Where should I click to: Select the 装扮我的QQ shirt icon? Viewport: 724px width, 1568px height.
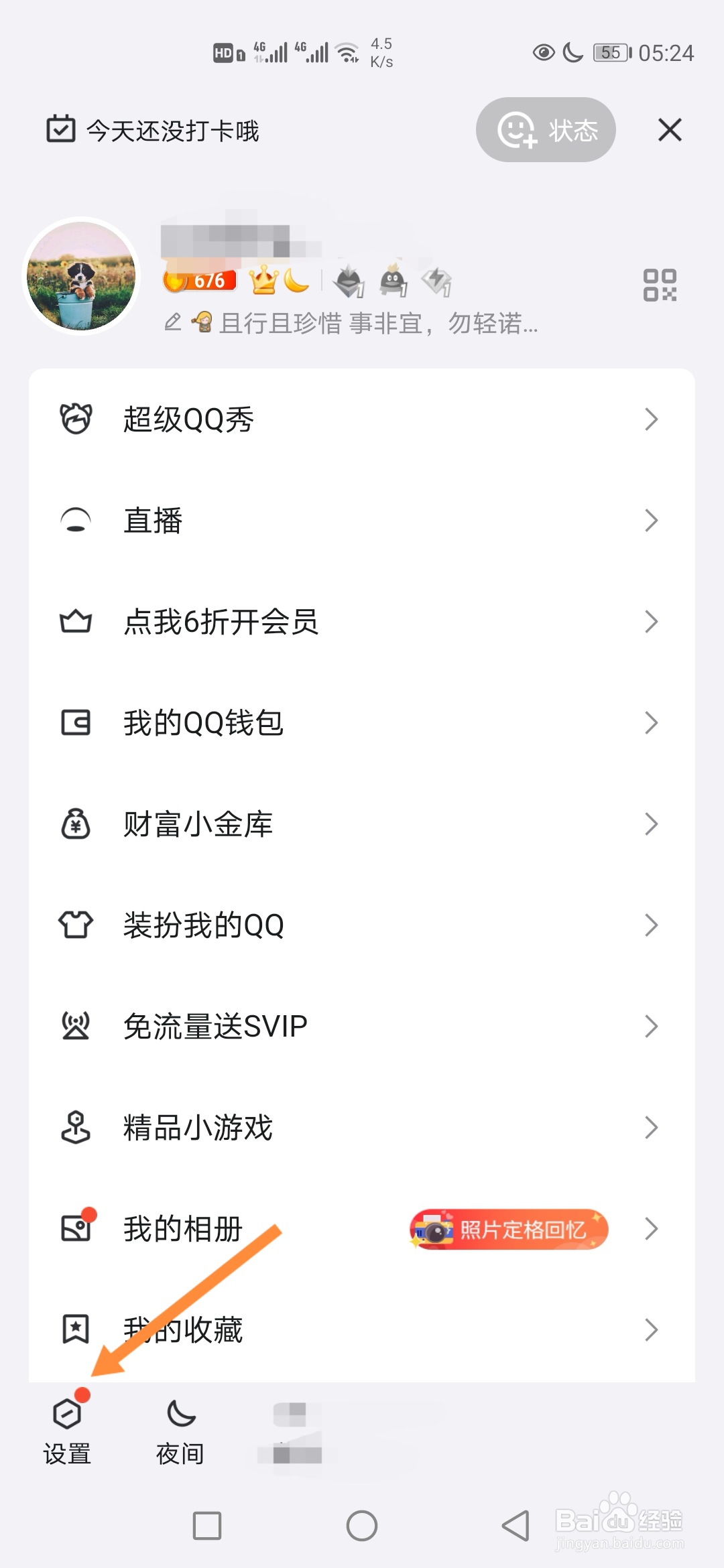[x=76, y=925]
